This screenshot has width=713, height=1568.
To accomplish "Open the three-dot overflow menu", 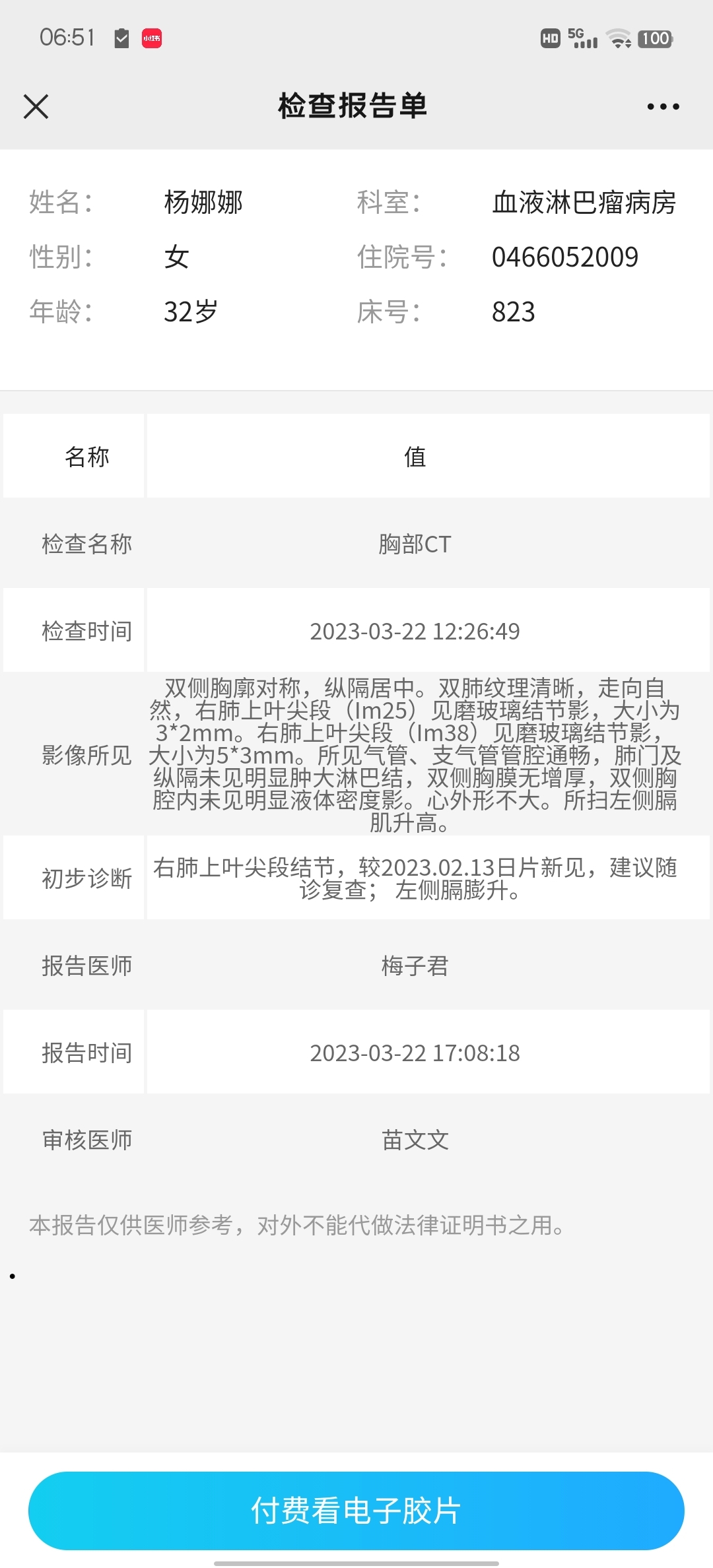I will [x=663, y=106].
